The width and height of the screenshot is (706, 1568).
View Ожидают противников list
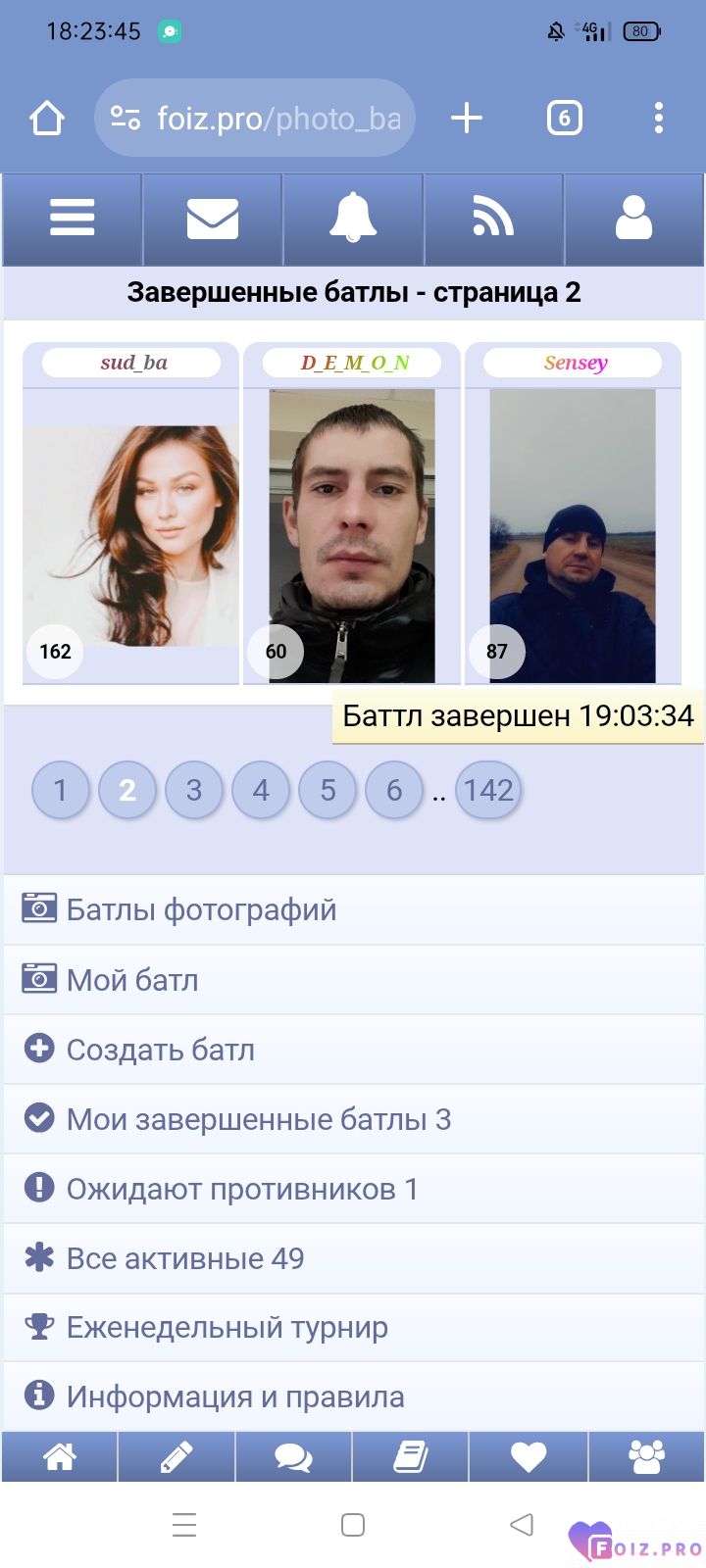[x=241, y=1189]
